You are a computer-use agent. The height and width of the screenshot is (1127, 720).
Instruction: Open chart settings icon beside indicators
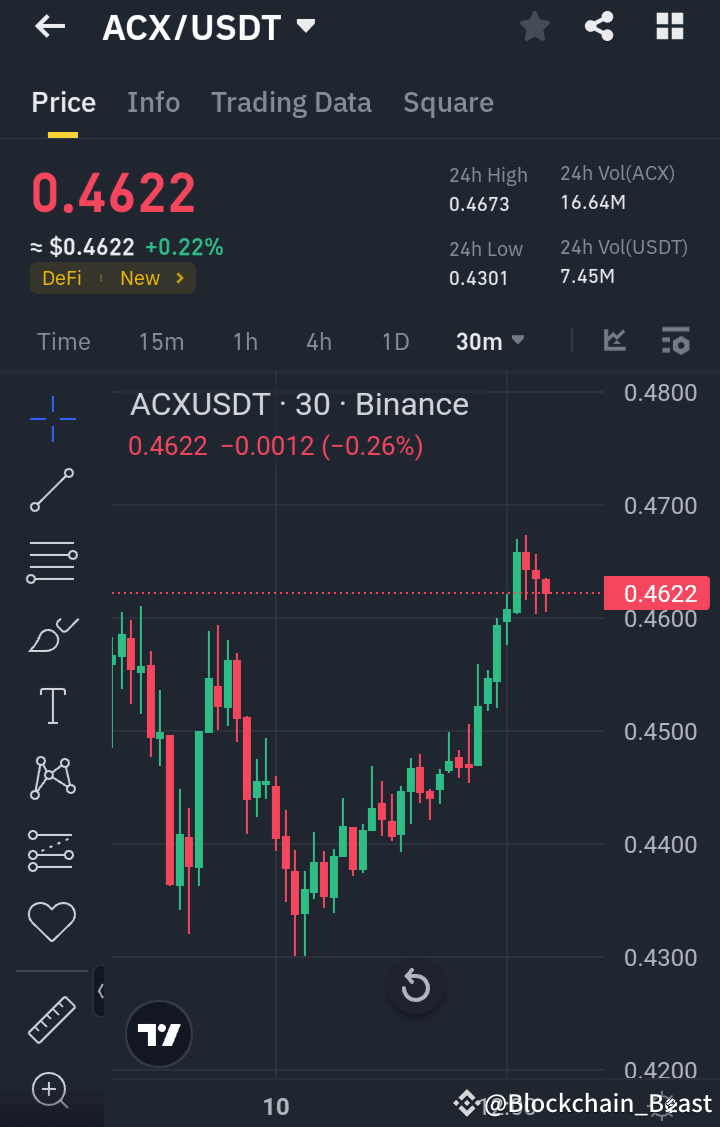pos(675,341)
